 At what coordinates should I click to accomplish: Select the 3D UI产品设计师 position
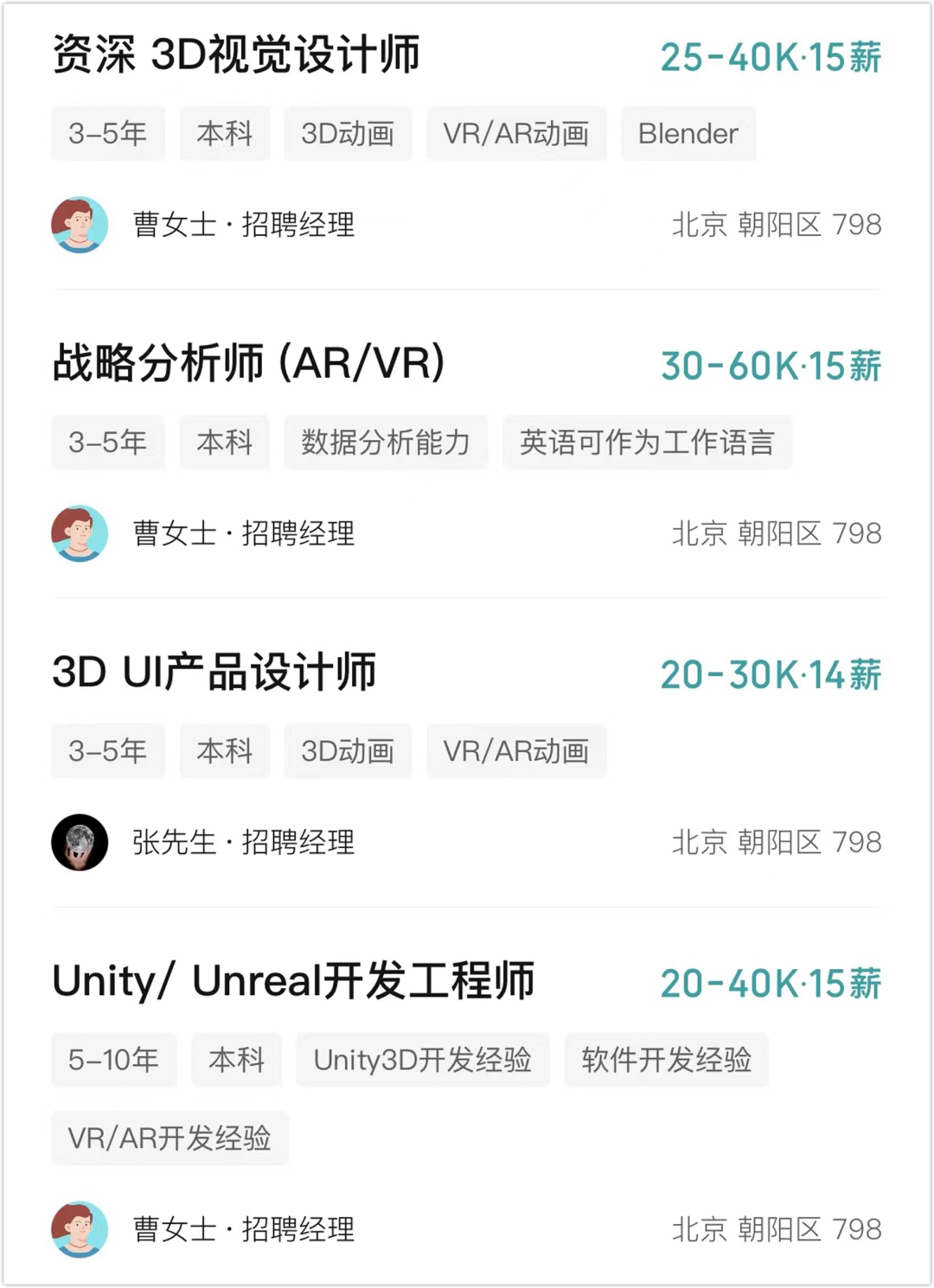[214, 673]
